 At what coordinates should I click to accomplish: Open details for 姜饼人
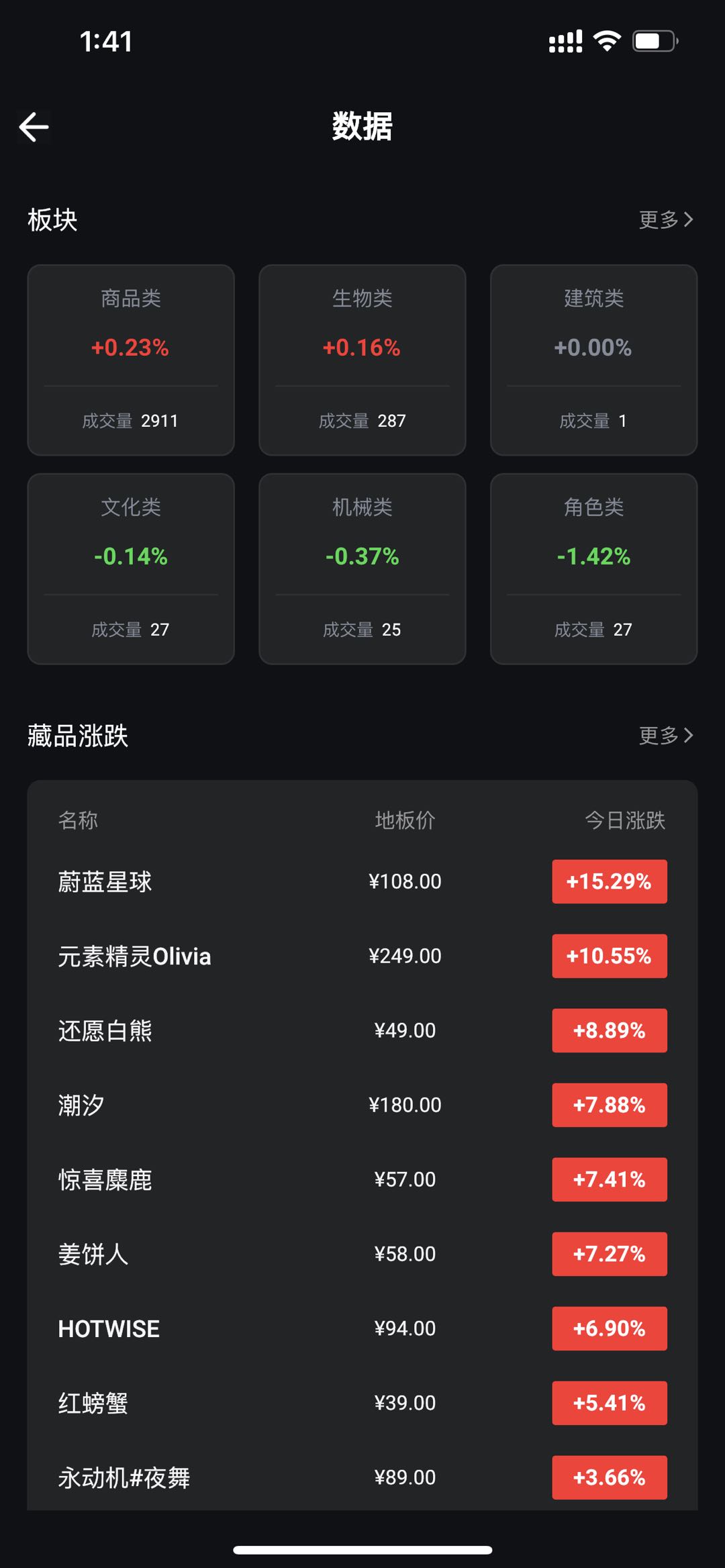[362, 1254]
